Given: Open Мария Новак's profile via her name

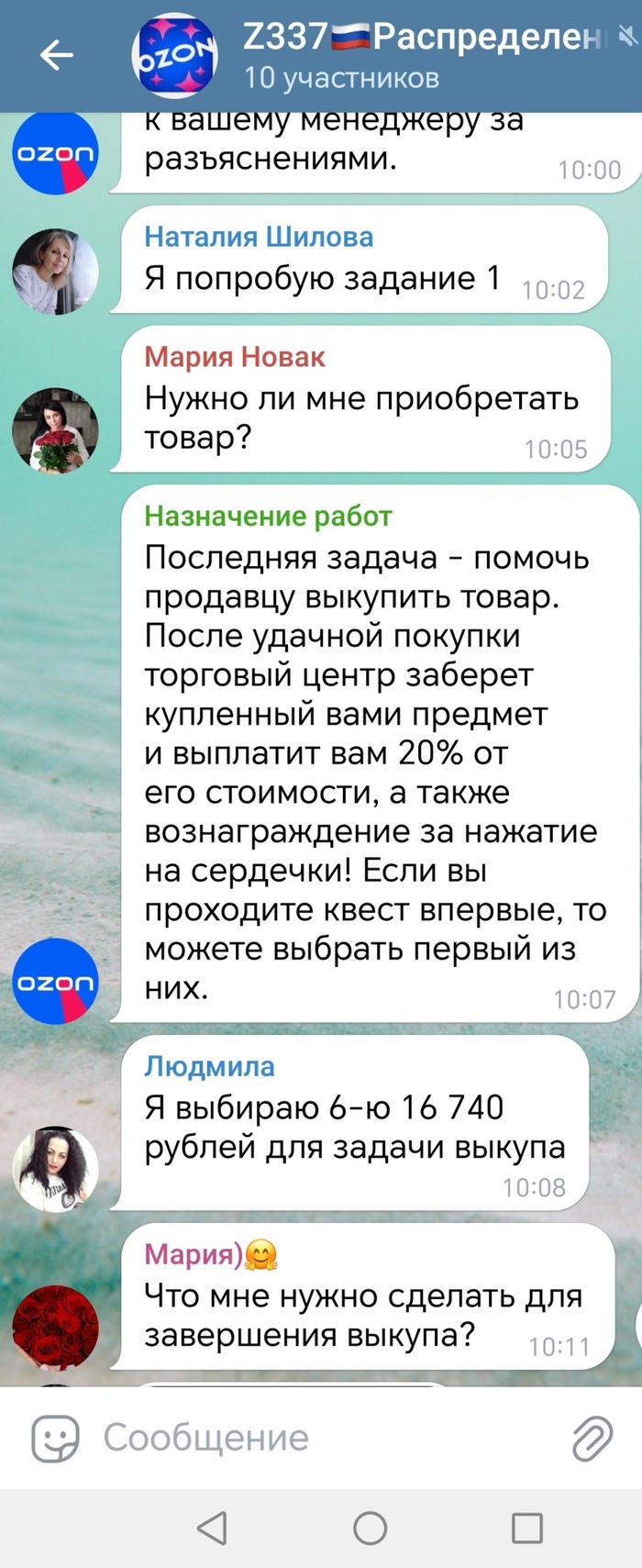Looking at the screenshot, I should [235, 357].
